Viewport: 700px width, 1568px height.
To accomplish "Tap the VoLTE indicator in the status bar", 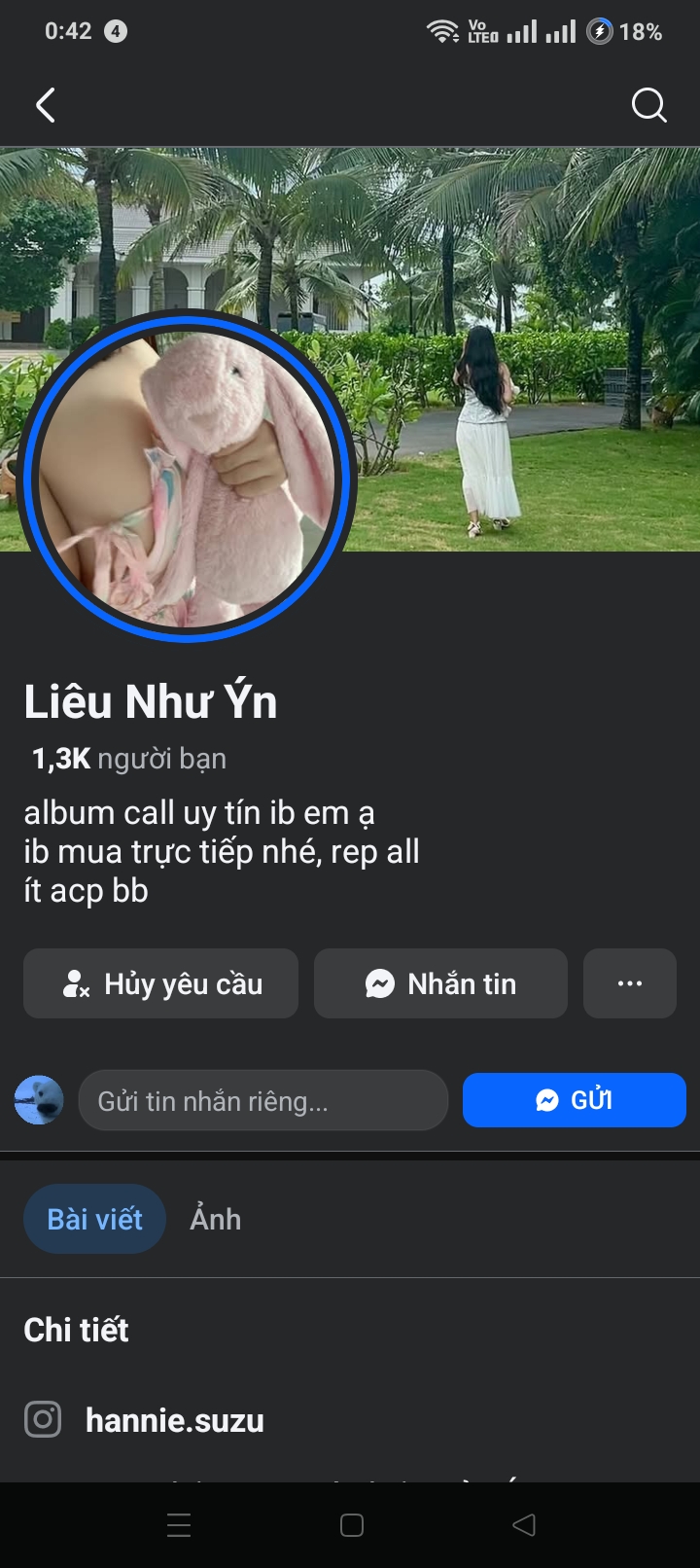I will [479, 30].
